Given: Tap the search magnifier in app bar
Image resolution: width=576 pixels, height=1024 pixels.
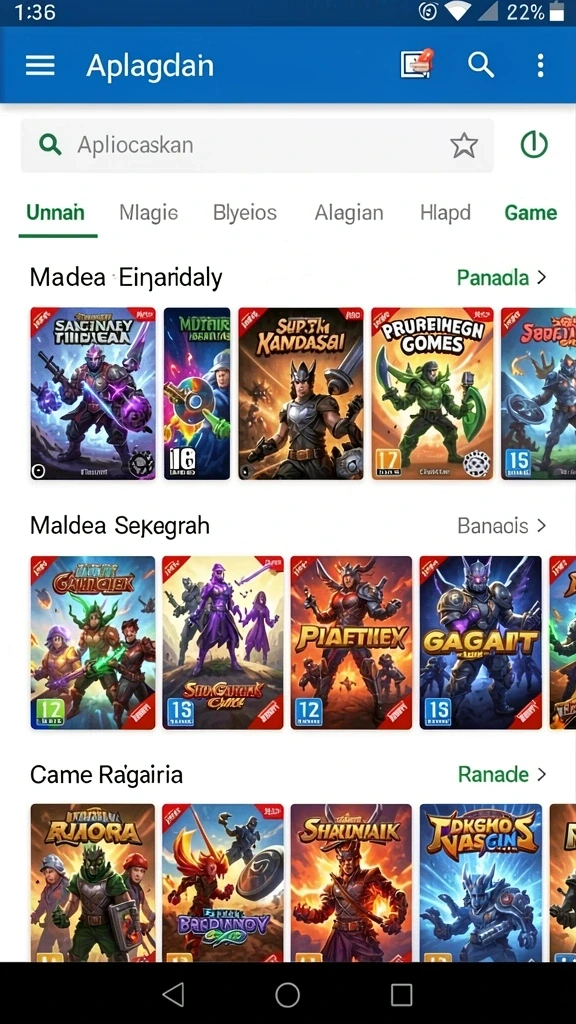Looking at the screenshot, I should 481,65.
